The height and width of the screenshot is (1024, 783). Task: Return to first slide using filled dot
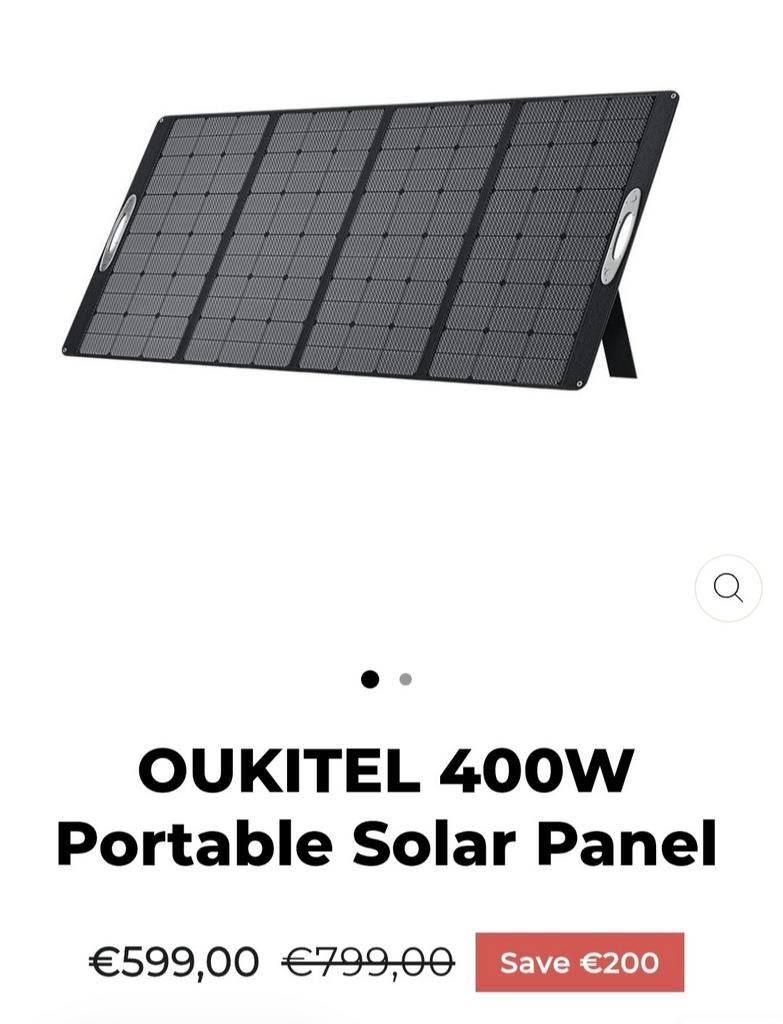pos(372,678)
